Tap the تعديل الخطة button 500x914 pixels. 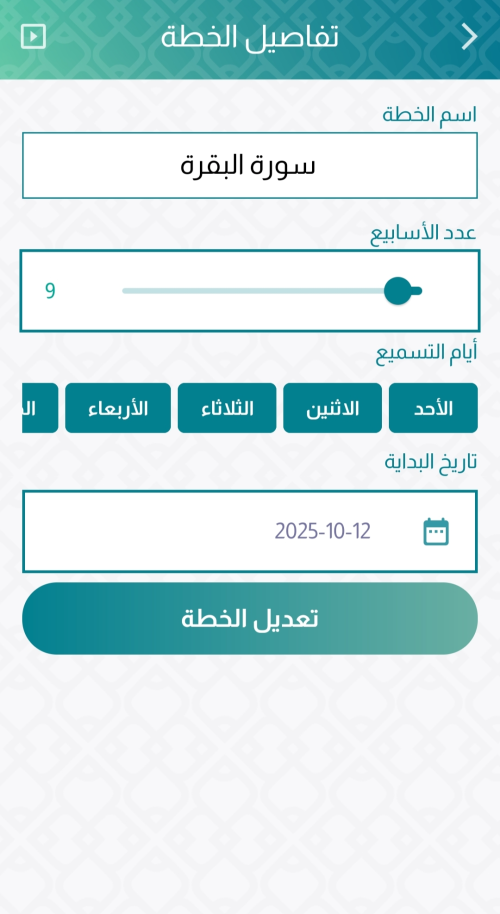tap(249, 618)
